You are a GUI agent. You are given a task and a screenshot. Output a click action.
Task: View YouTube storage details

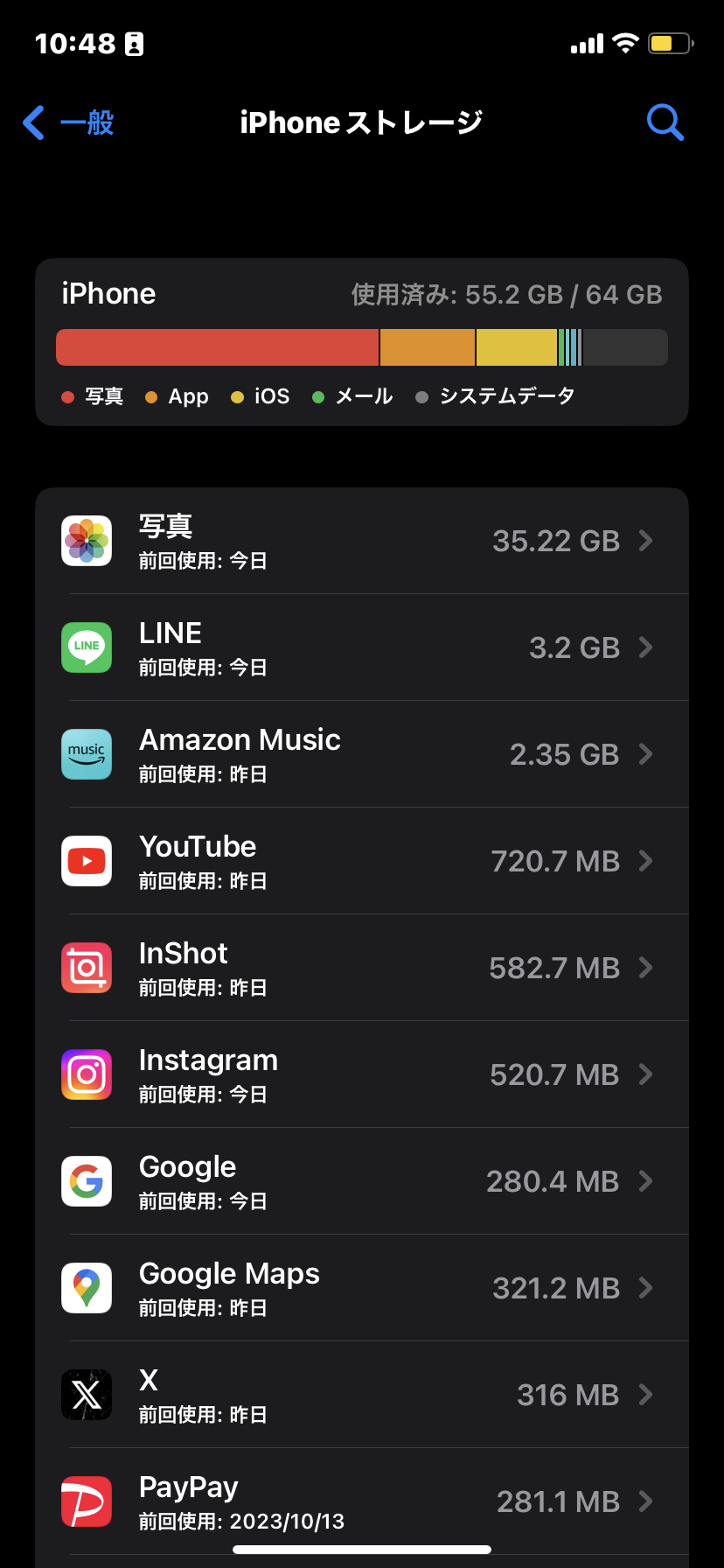click(362, 862)
